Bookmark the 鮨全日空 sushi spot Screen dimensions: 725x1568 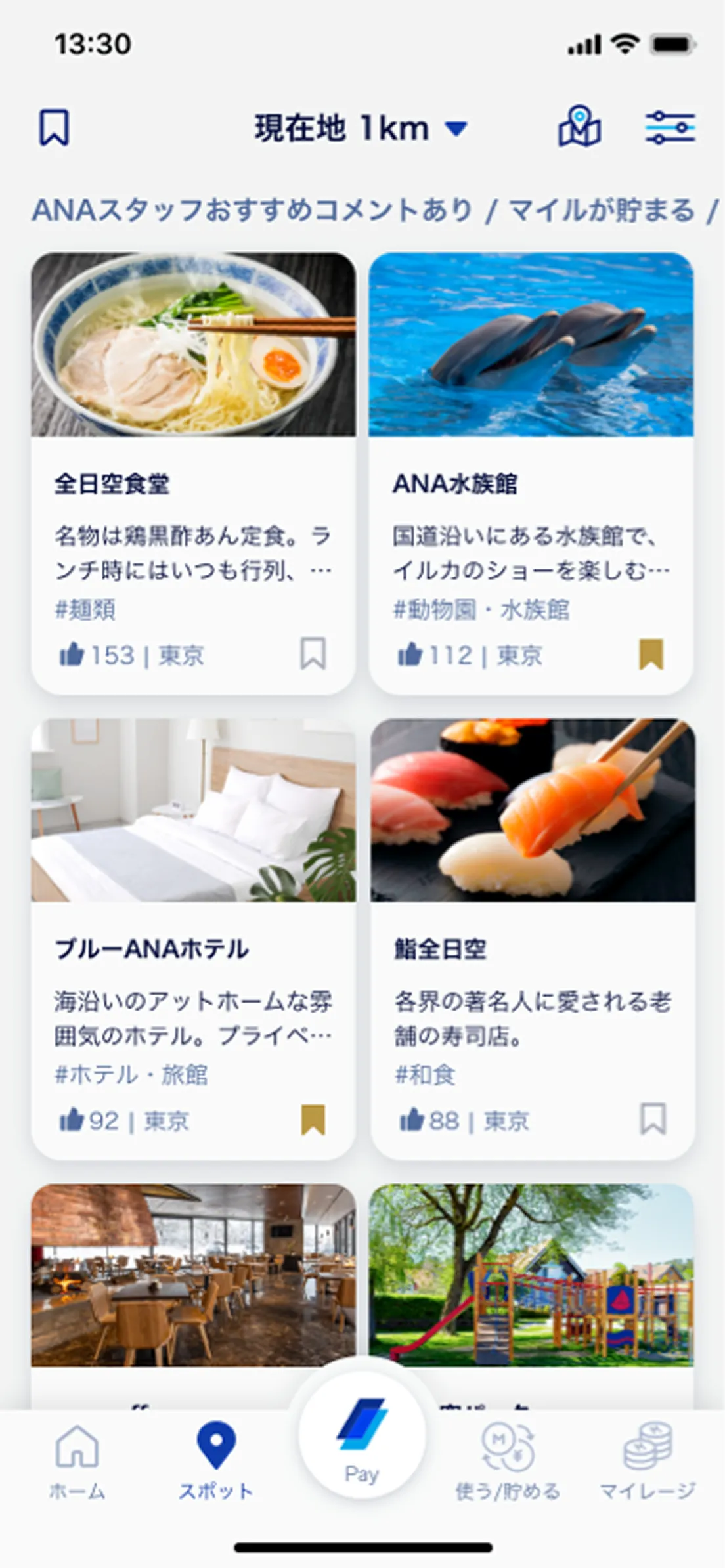(x=653, y=1119)
